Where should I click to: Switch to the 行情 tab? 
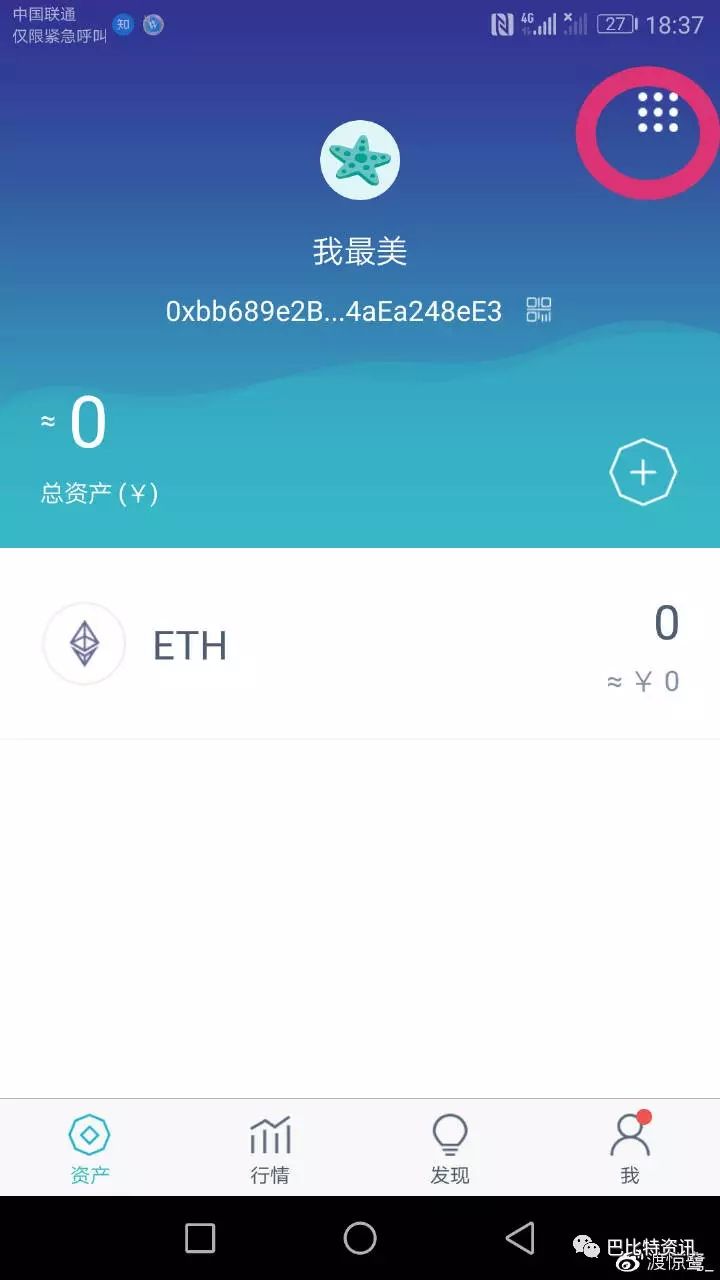click(270, 1148)
